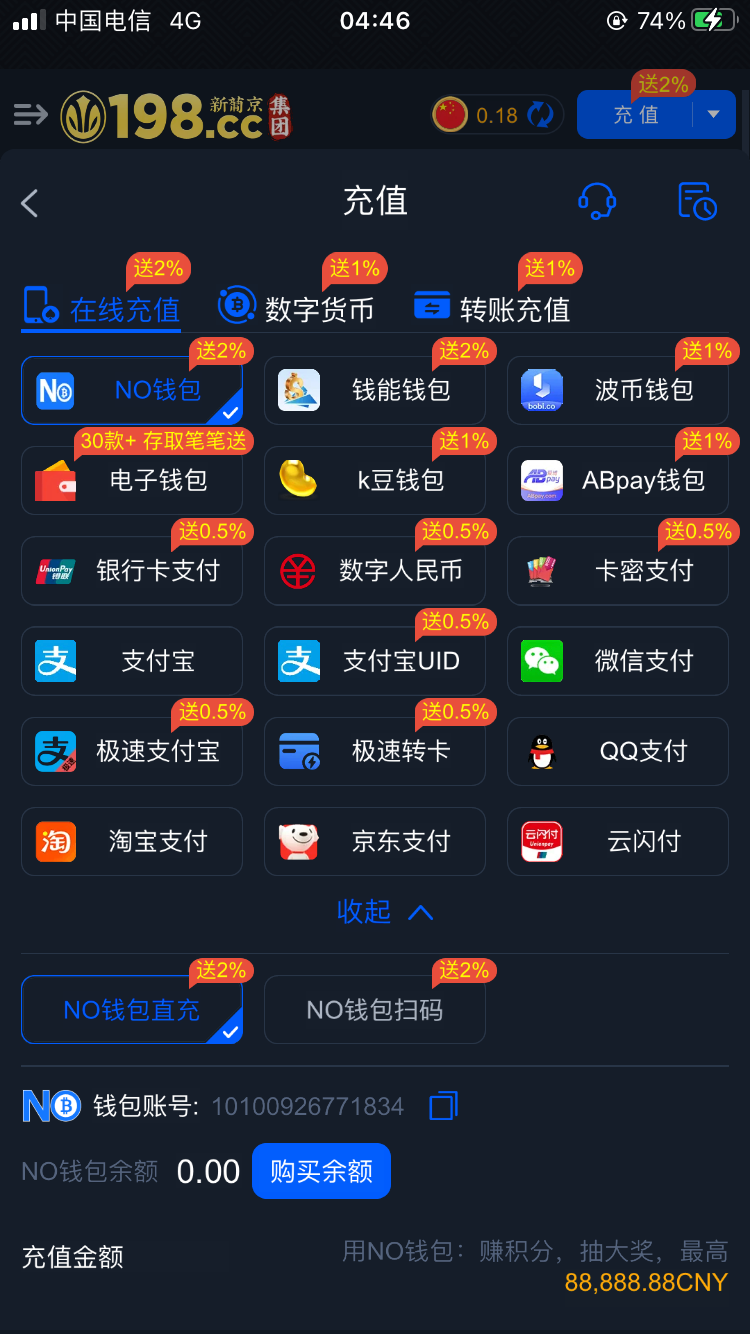Go back using the left arrow
The width and height of the screenshot is (750, 1334).
pos(30,203)
